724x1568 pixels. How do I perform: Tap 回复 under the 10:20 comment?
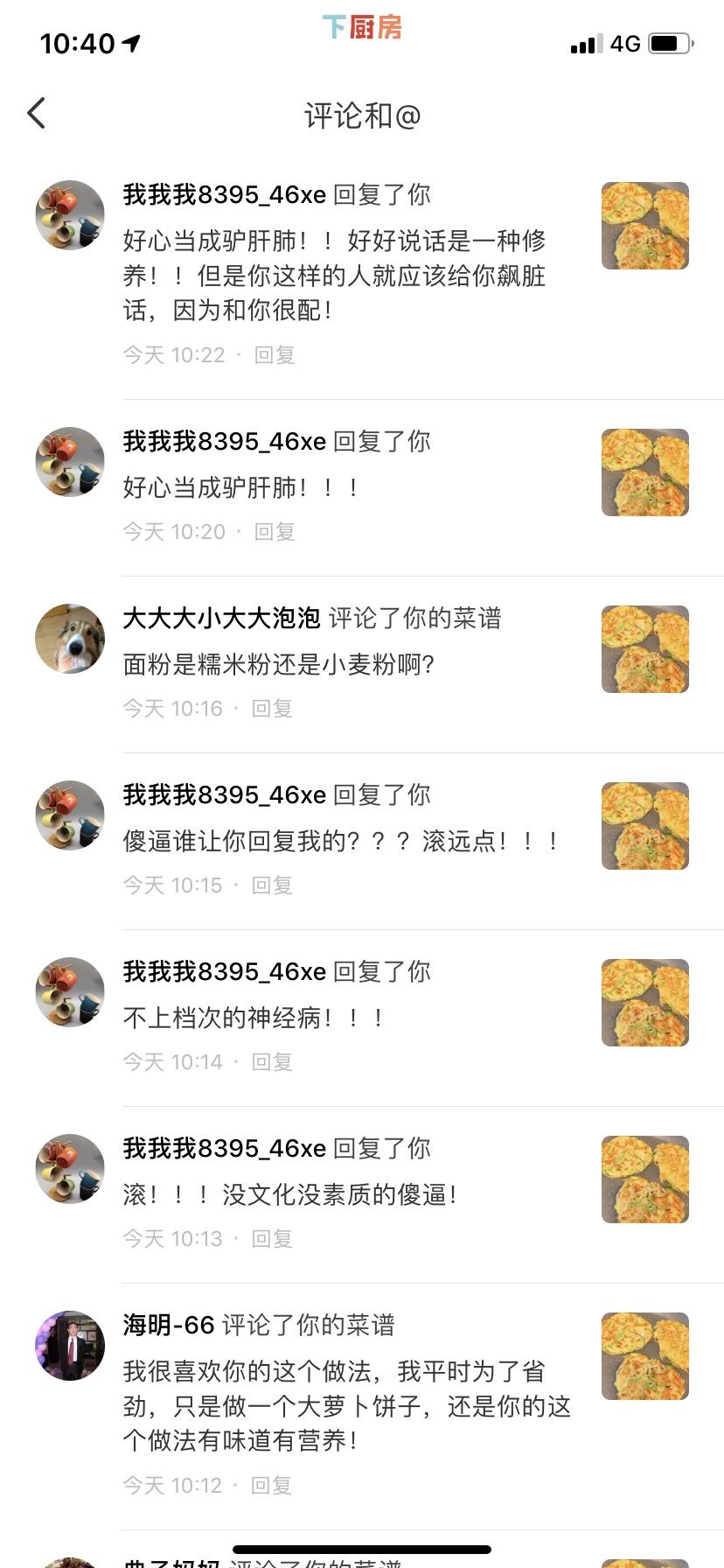[x=274, y=531]
